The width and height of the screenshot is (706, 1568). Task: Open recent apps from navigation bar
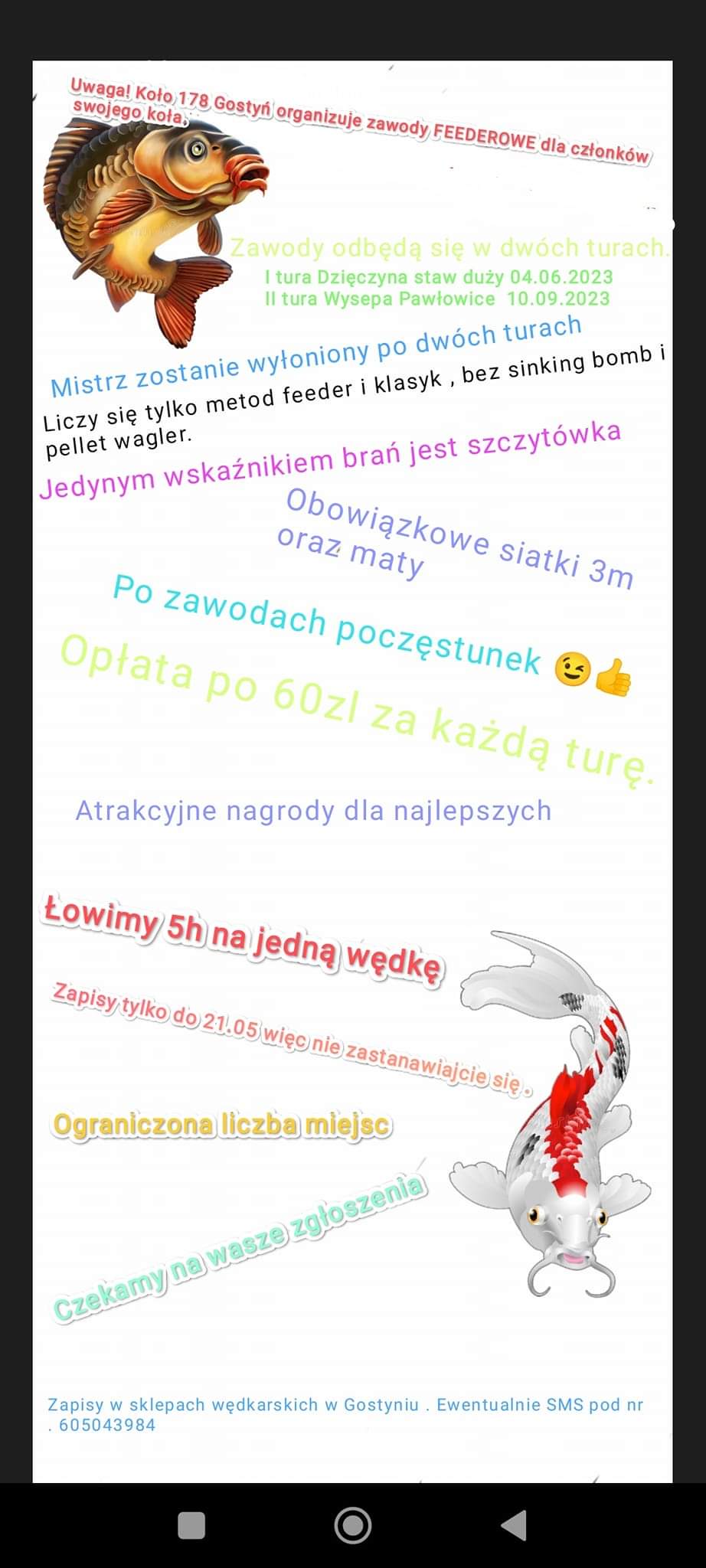click(x=191, y=1525)
